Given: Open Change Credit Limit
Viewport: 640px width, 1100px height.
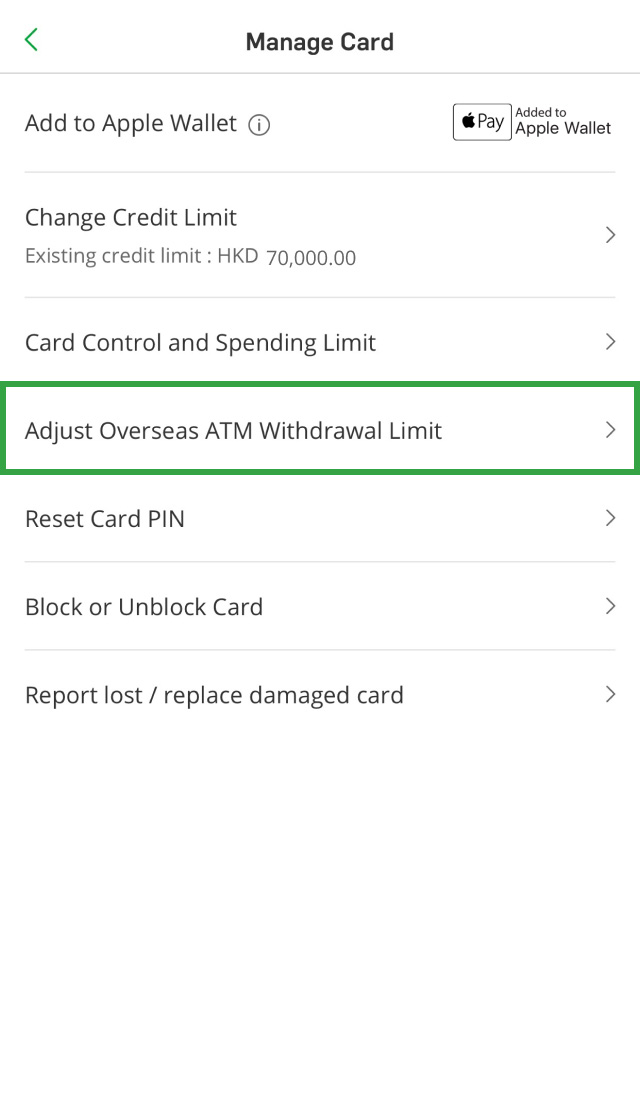Looking at the screenshot, I should coord(320,235).
